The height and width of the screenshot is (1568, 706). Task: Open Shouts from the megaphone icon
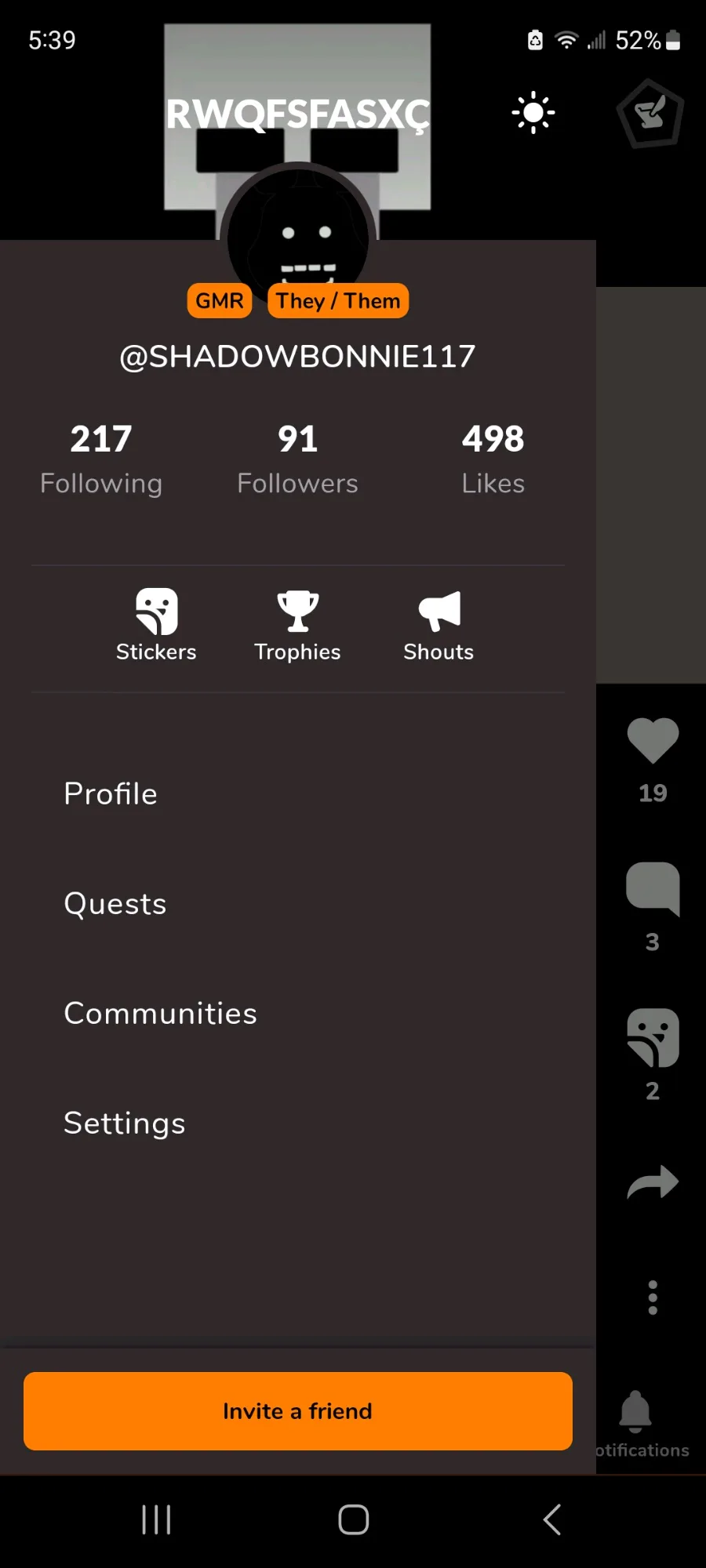point(439,624)
